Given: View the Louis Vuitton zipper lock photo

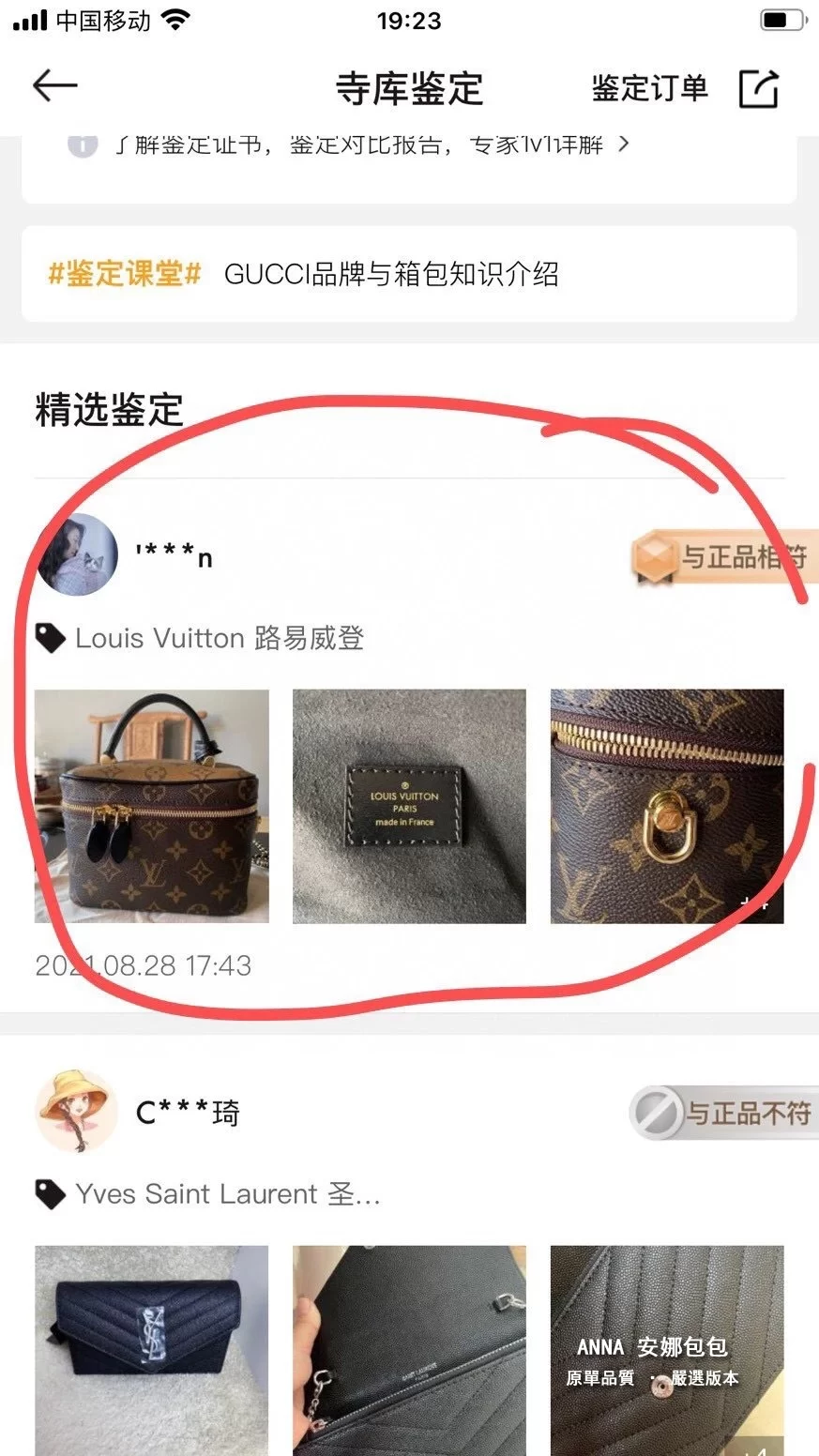Looking at the screenshot, I should tap(666, 806).
